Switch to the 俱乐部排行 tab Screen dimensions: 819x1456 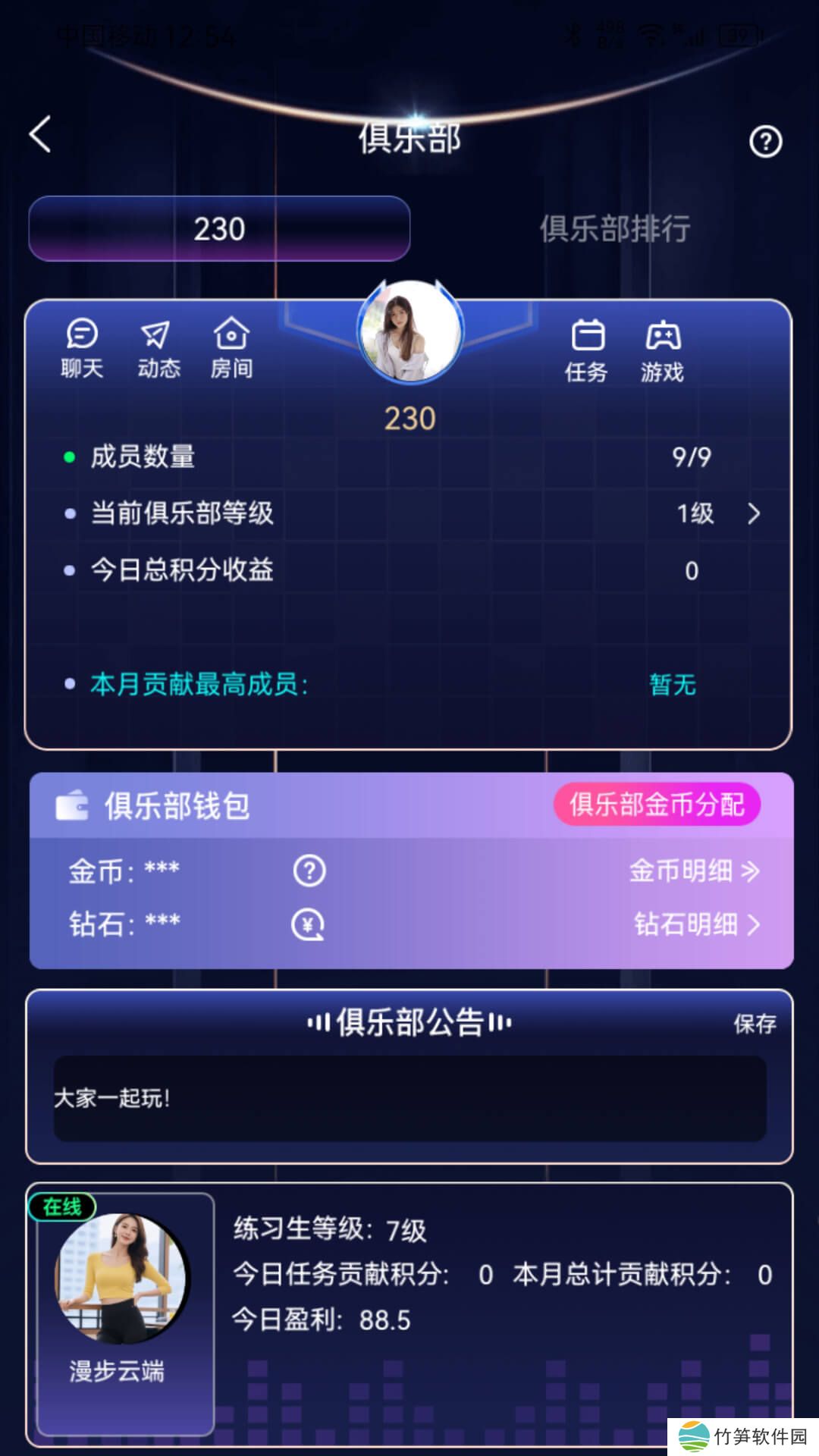coord(614,228)
